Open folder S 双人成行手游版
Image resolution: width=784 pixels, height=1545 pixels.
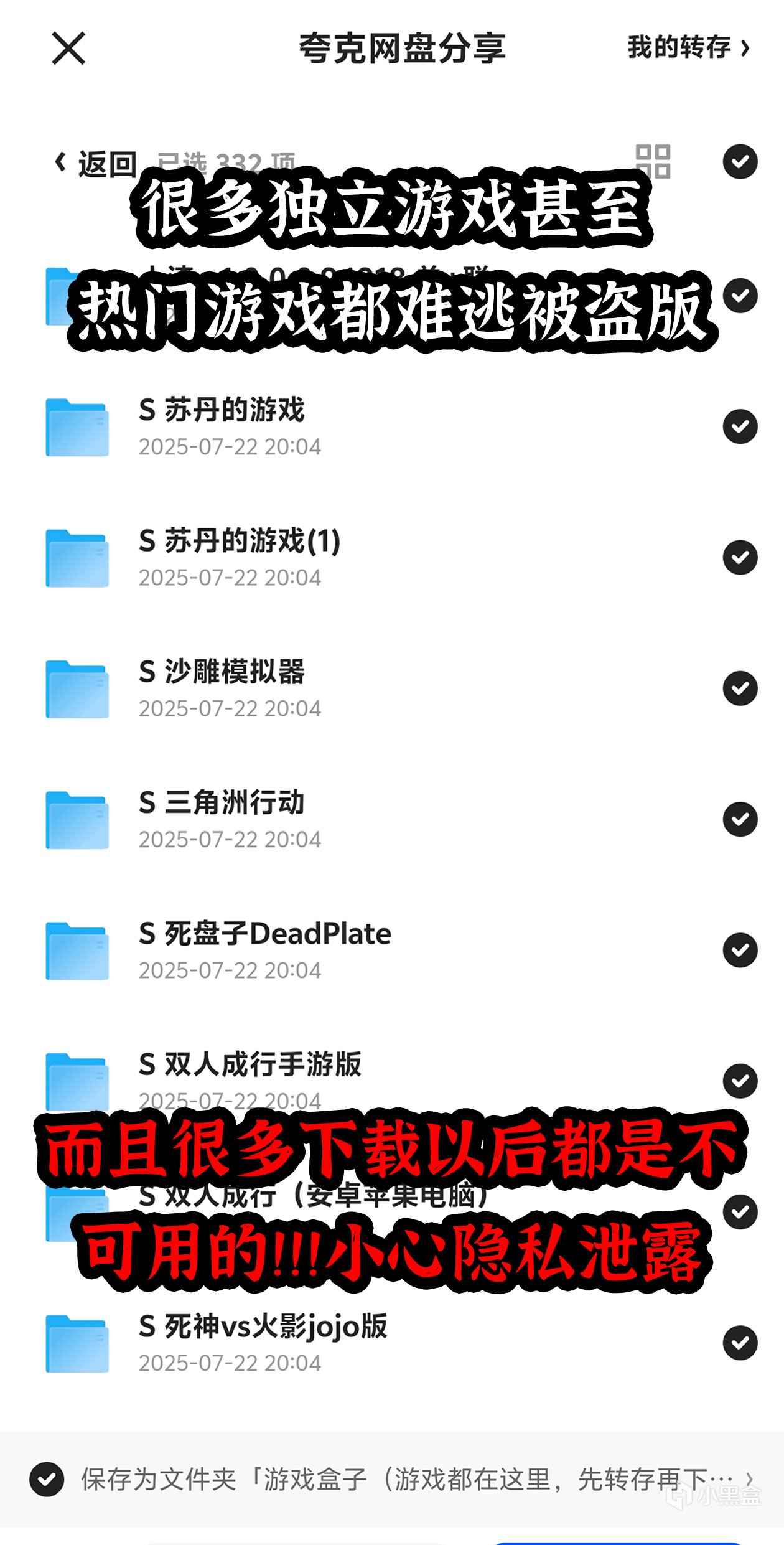click(x=249, y=1065)
